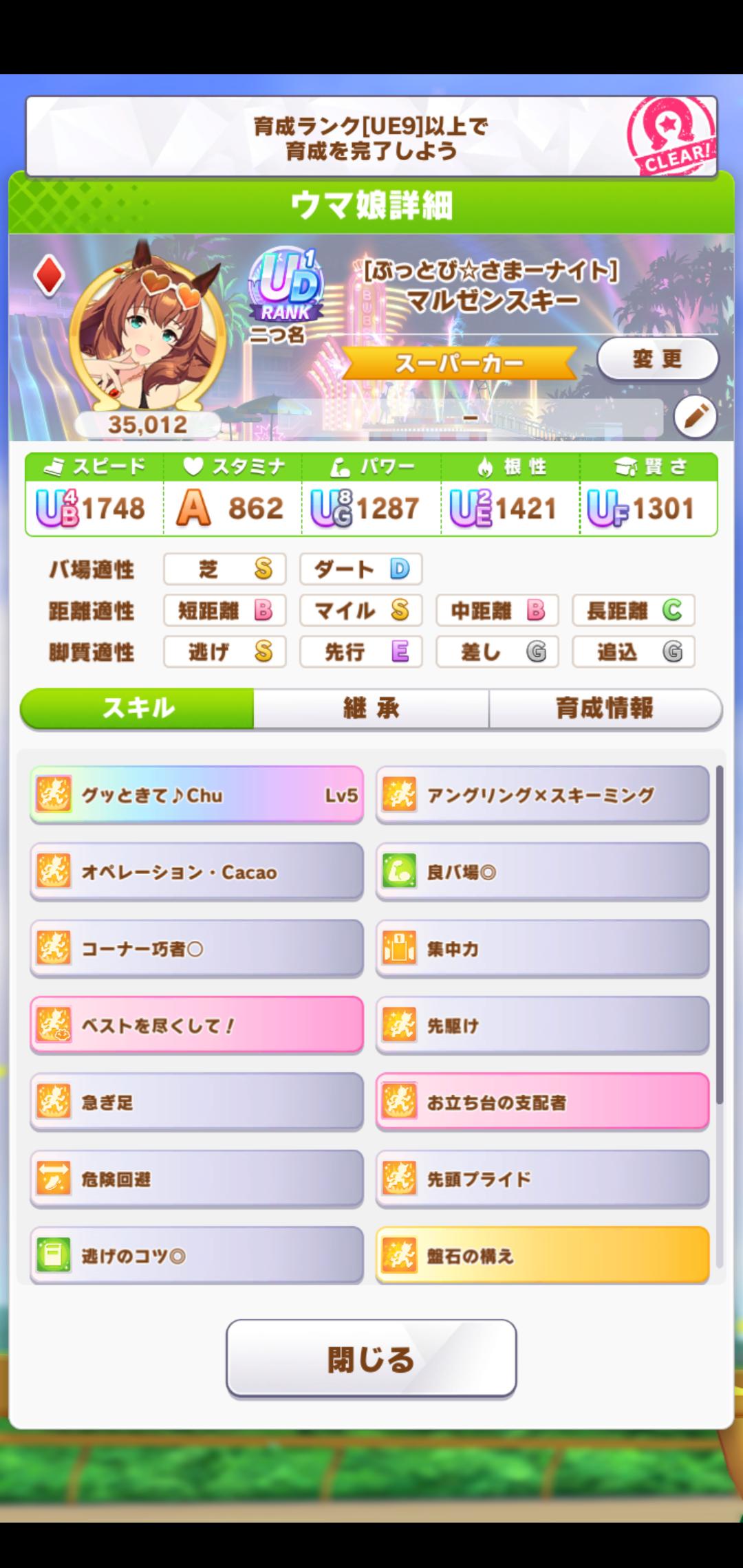This screenshot has height=1568, width=743.
Task: Open skill アングリング×スキーミング details
Action: click(x=542, y=795)
